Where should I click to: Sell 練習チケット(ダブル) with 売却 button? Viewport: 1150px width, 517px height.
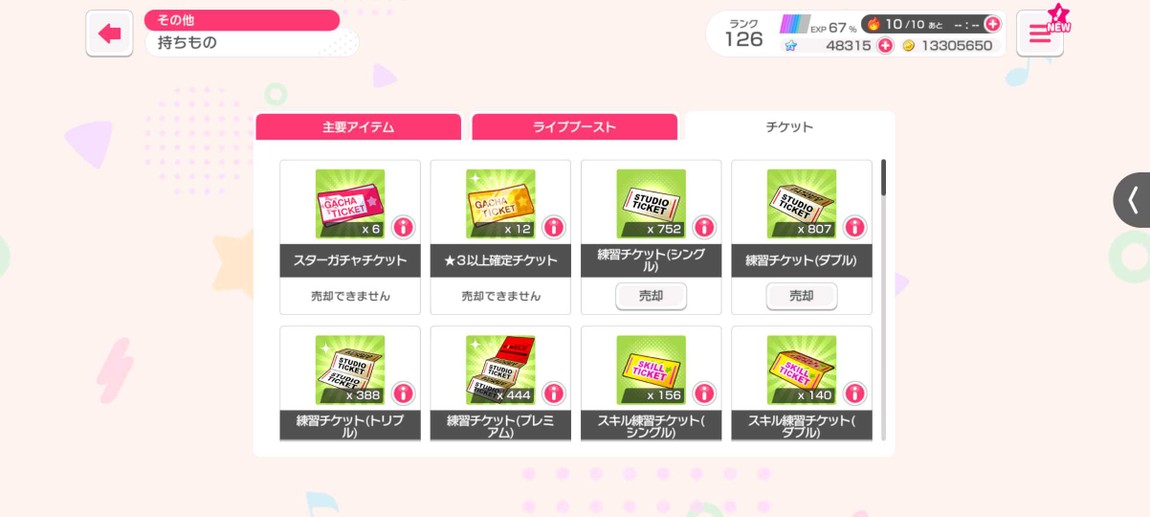pyautogui.click(x=801, y=296)
